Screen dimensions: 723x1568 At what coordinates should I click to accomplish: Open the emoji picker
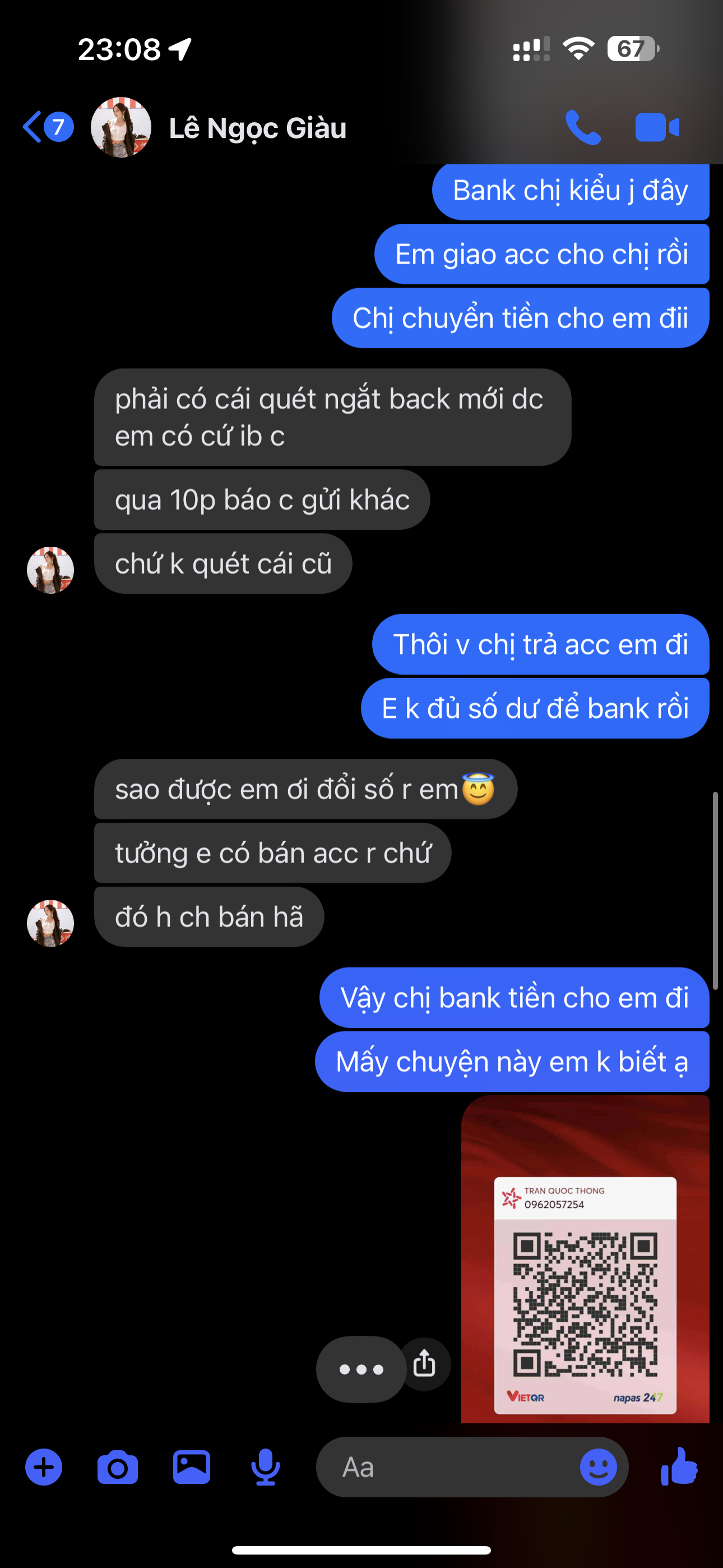(597, 1467)
